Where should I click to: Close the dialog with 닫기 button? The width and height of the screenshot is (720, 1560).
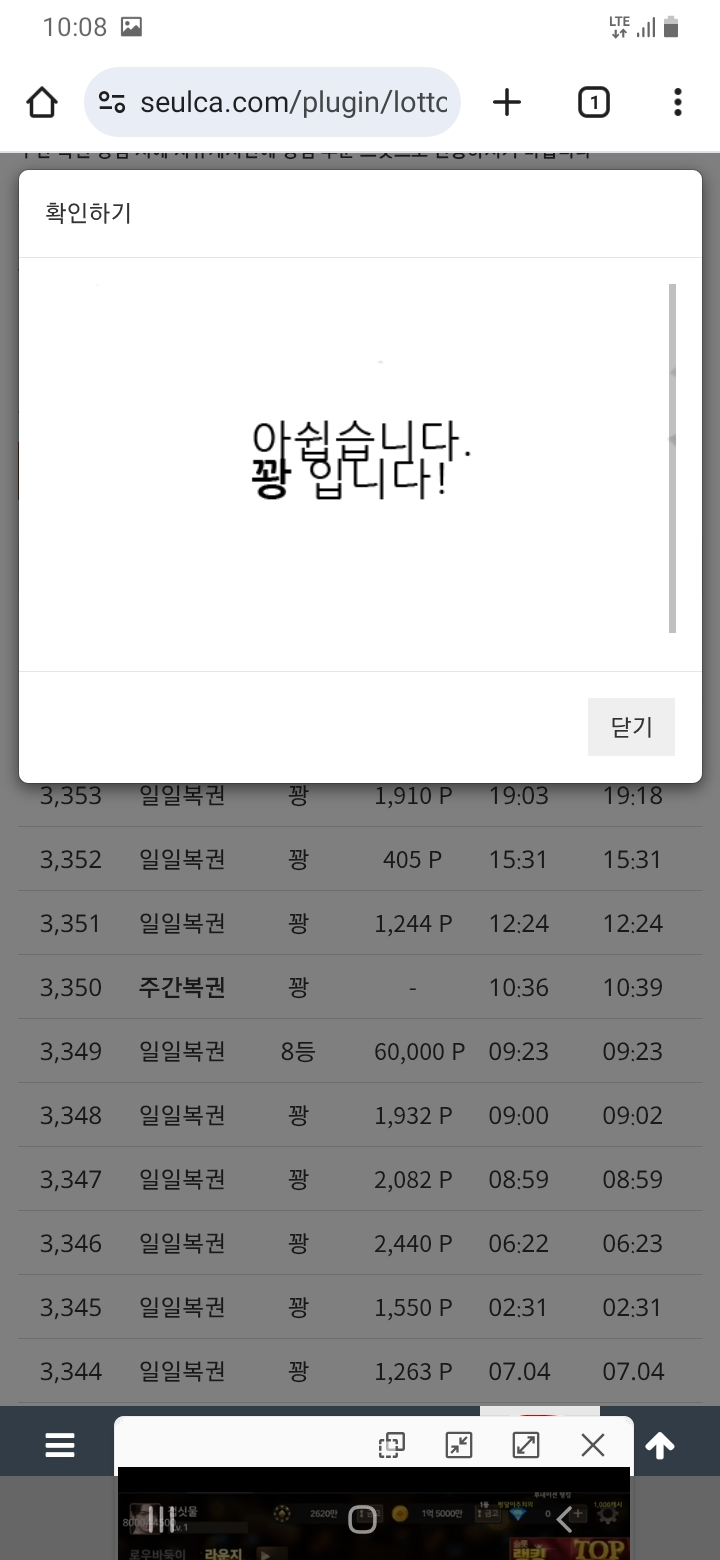631,727
